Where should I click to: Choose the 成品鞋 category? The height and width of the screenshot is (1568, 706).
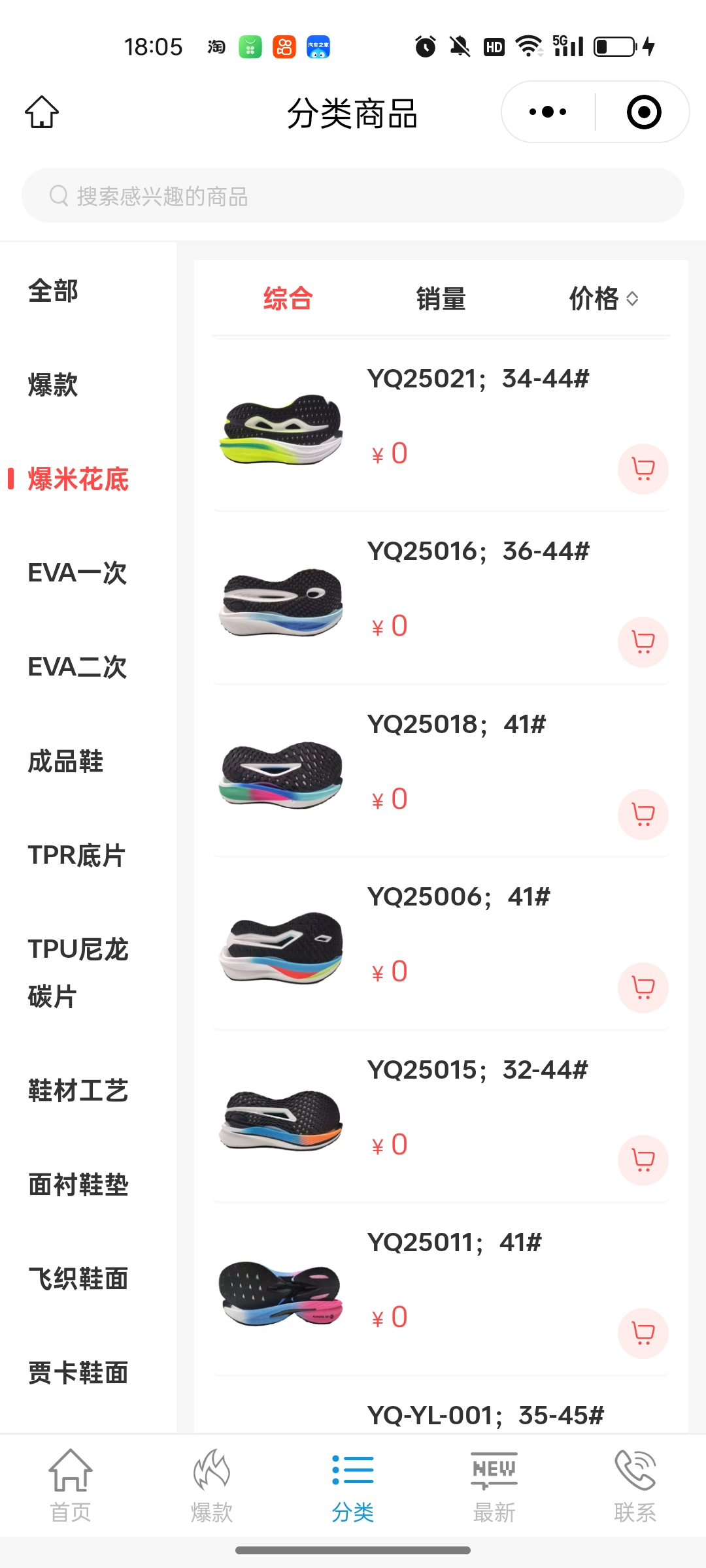click(65, 761)
